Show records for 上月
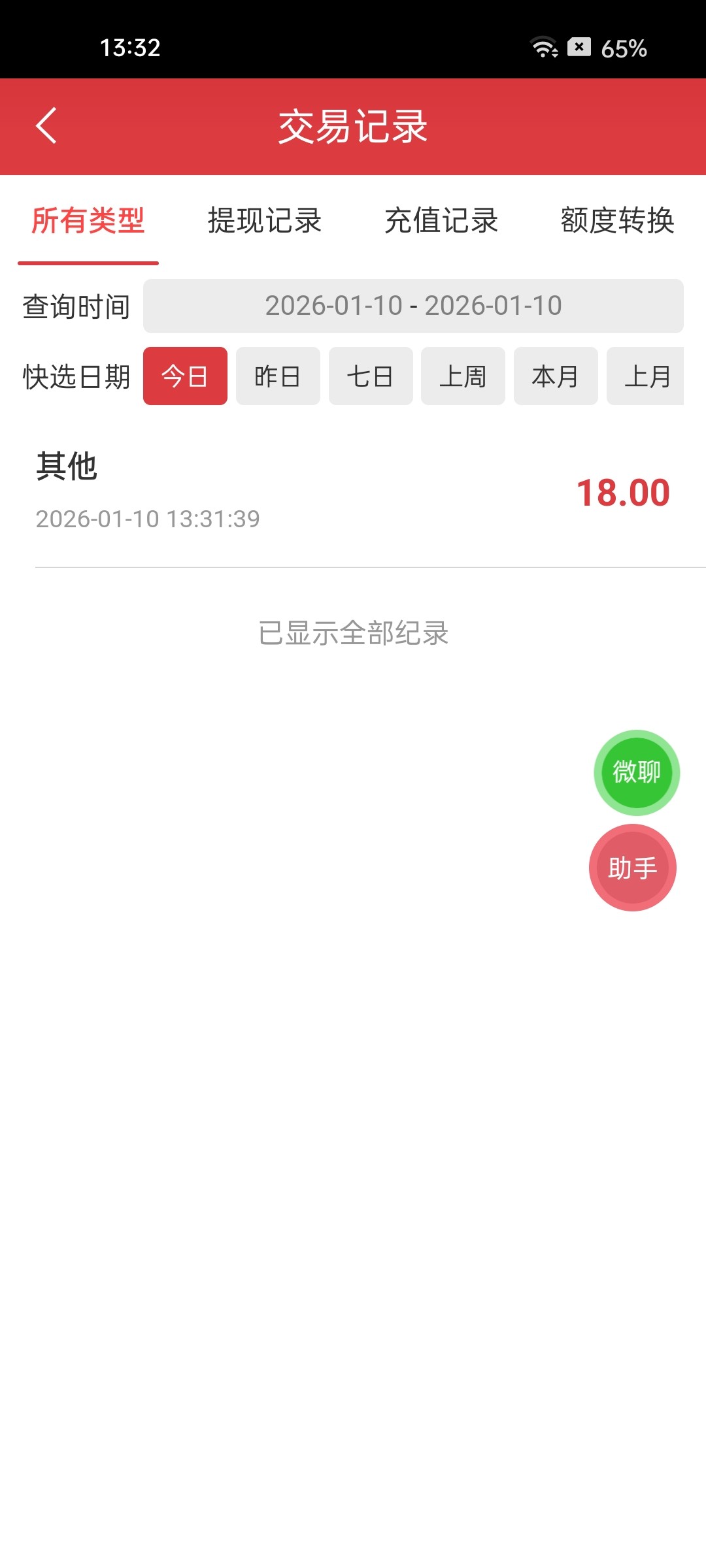 (646, 376)
